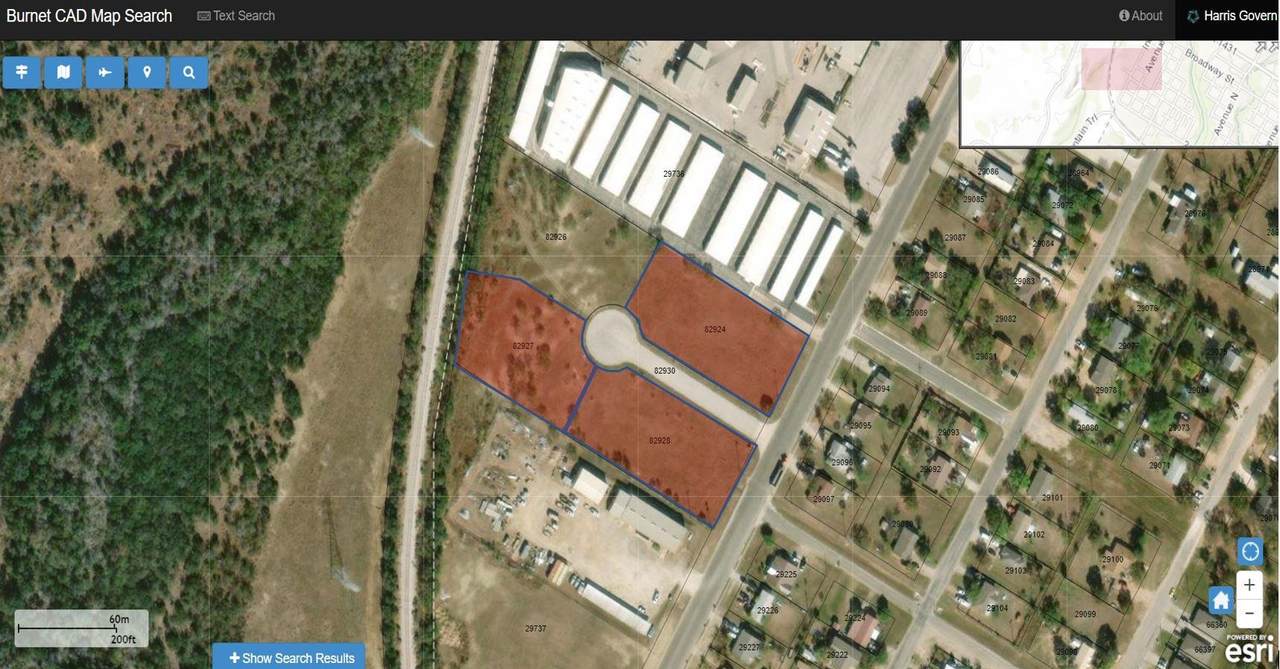Tap the airplane icon in the toolbar
Screen dimensions: 1280x669
pos(105,72)
